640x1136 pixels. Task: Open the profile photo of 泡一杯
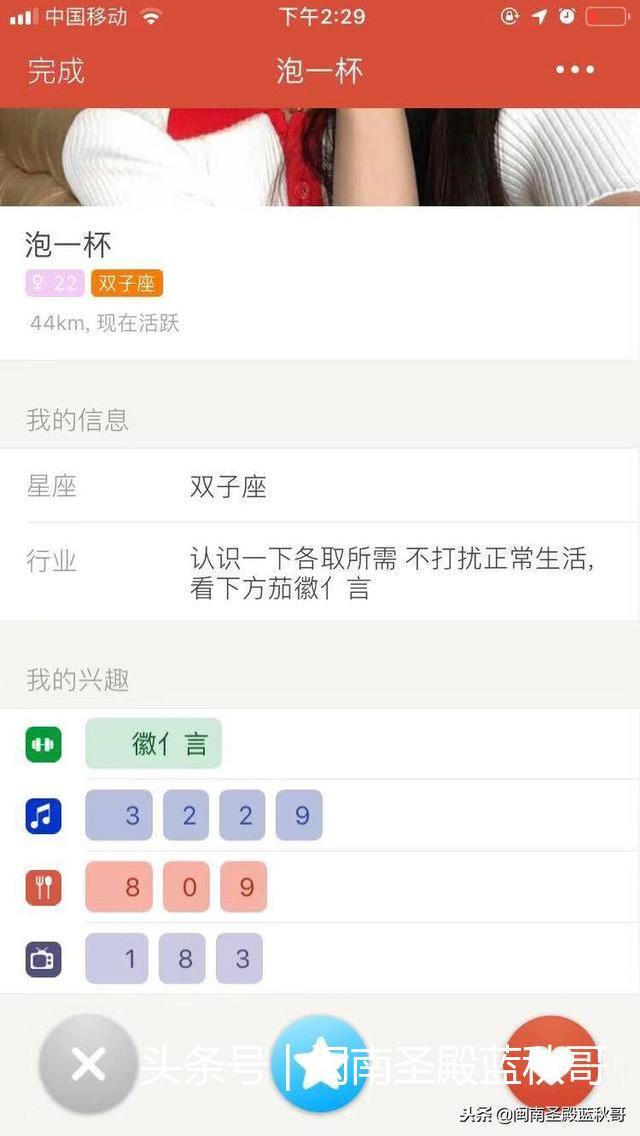pos(320,157)
